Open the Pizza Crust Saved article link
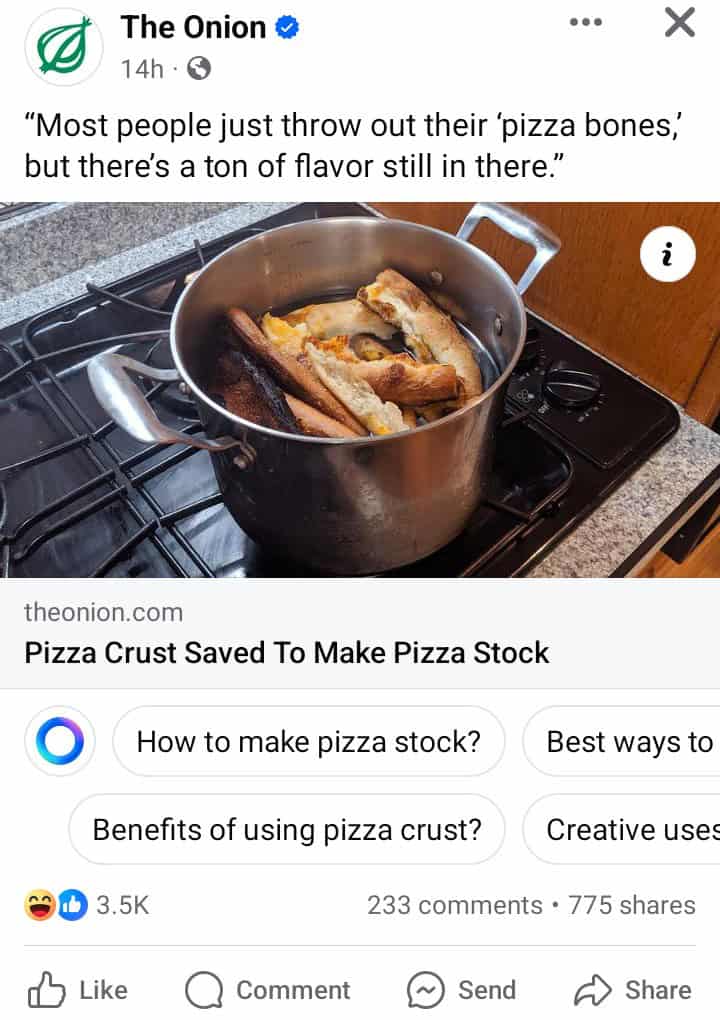 287,653
